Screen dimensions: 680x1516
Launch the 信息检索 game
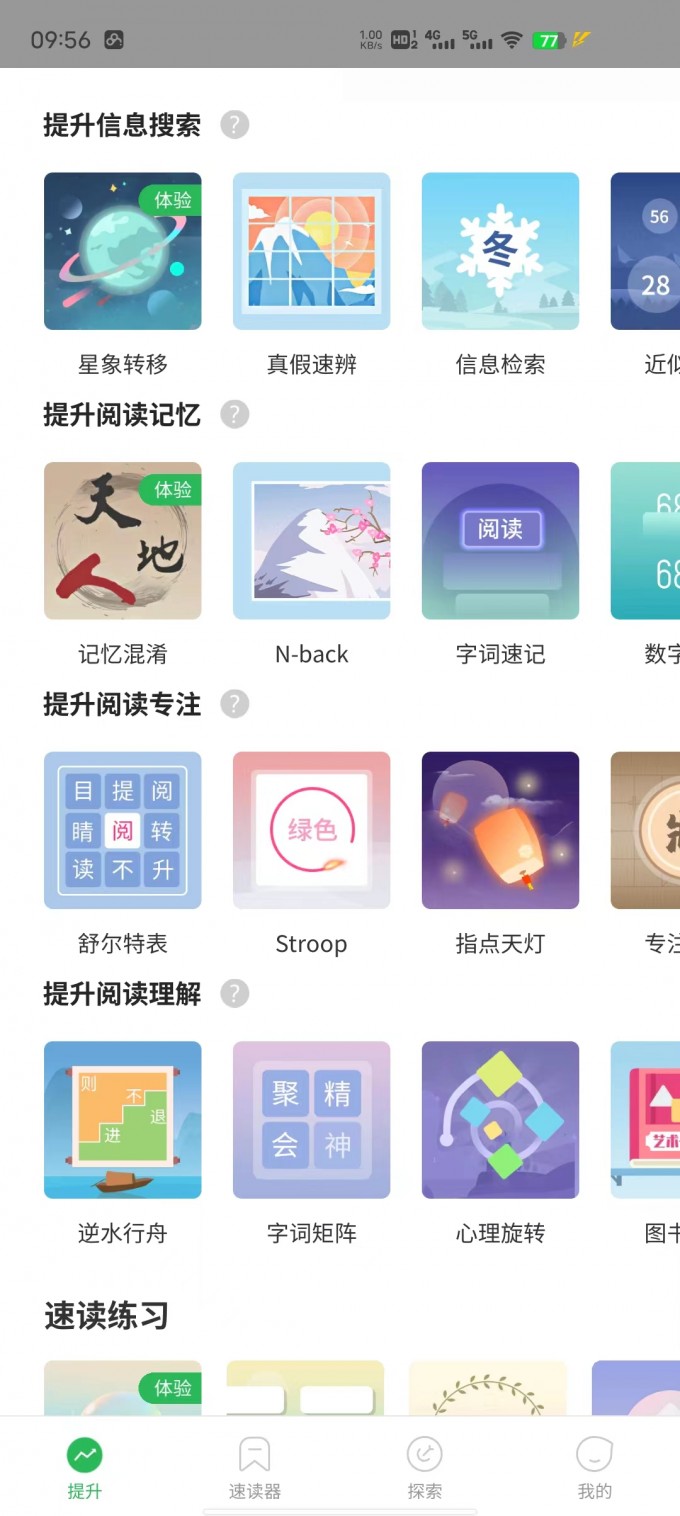500,251
